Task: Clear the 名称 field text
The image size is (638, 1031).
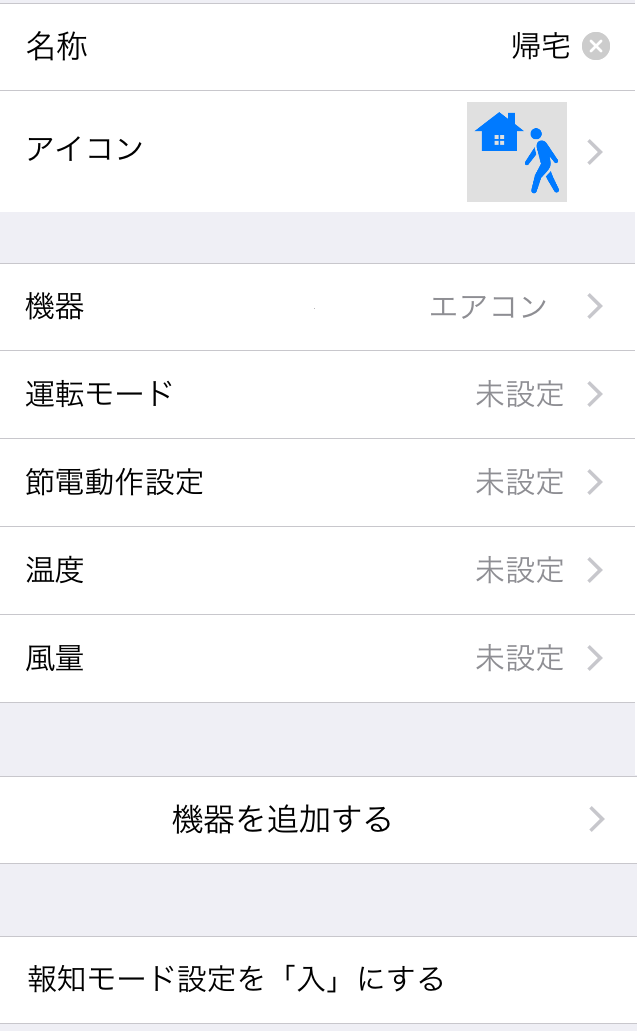Action: (x=596, y=47)
